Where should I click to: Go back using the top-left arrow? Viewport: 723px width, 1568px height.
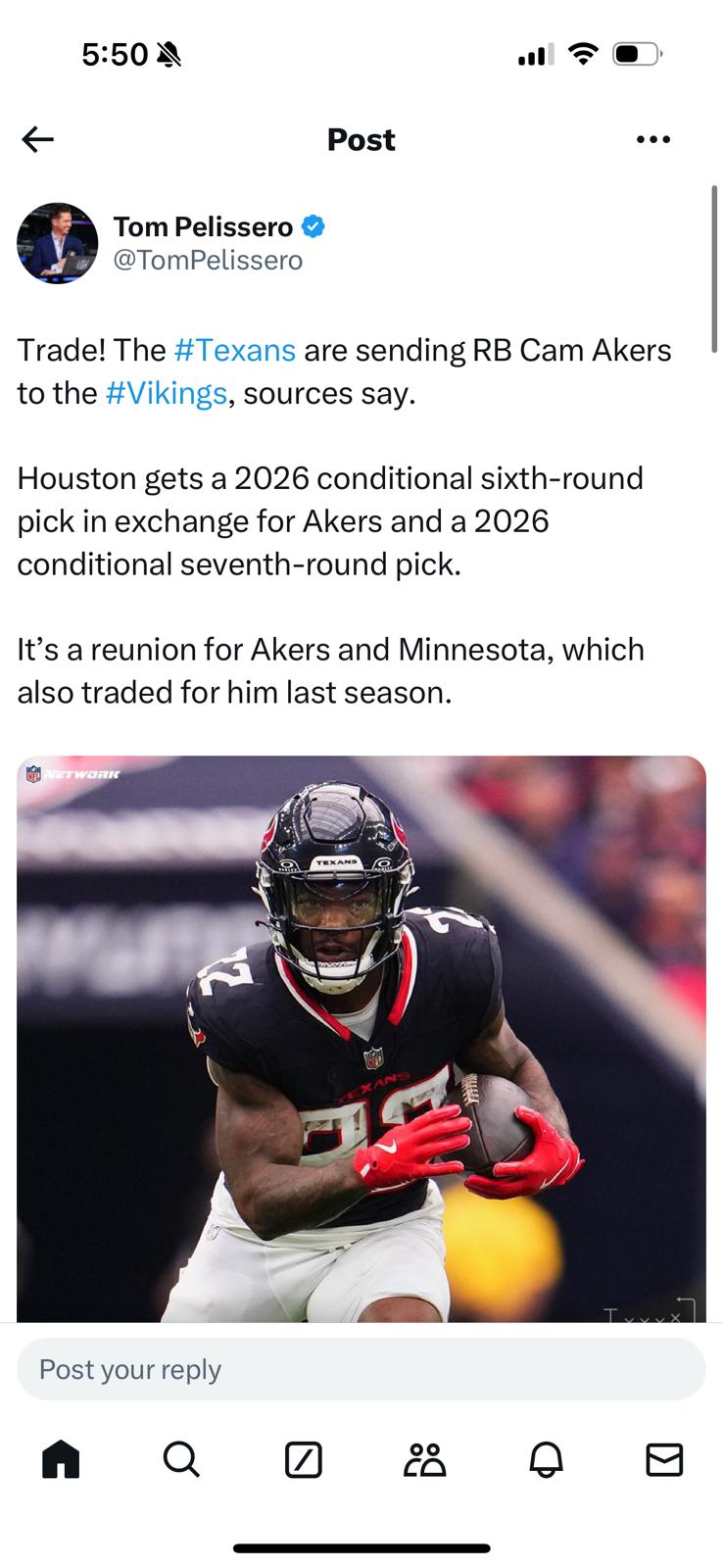point(37,140)
